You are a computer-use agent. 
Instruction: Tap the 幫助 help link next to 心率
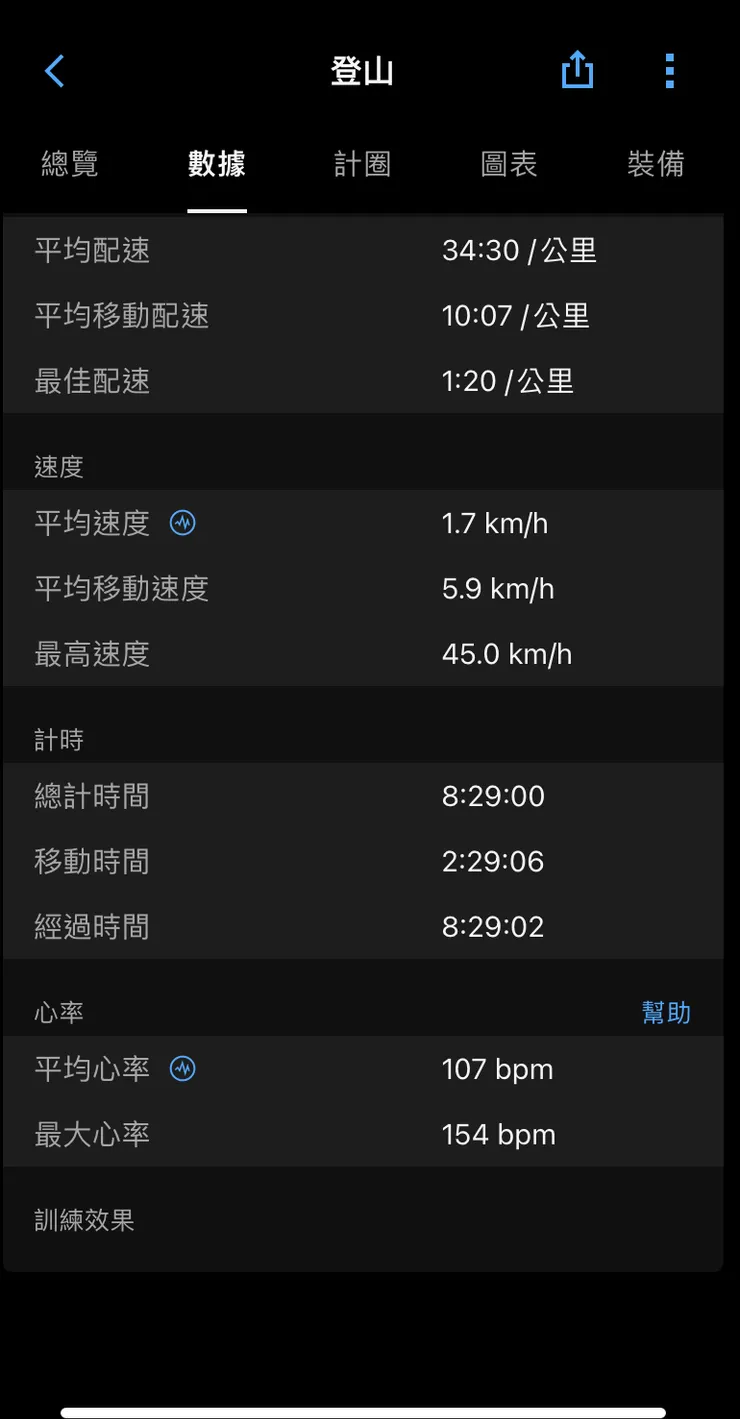click(x=666, y=1013)
